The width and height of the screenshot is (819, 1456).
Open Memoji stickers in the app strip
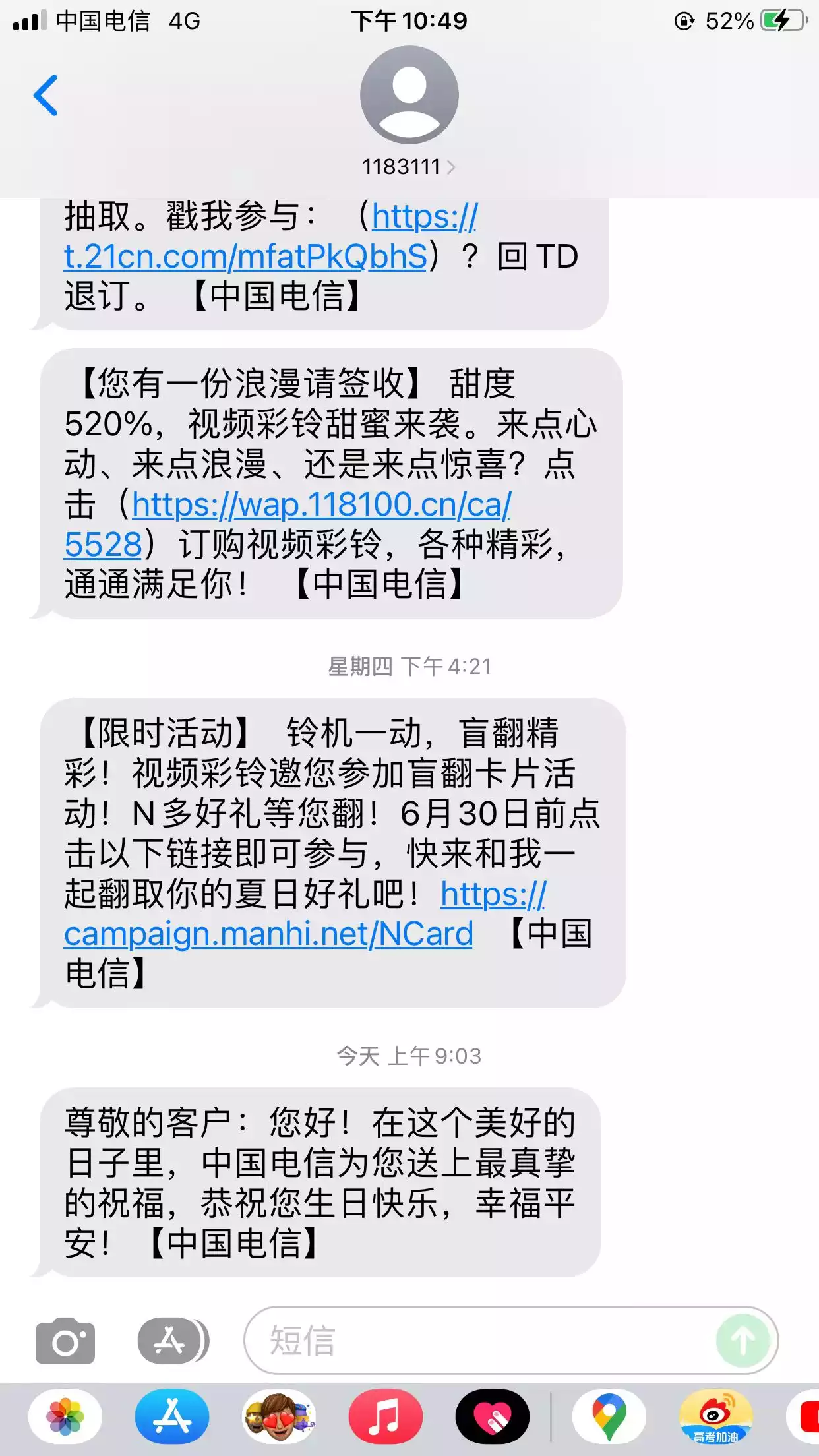(279, 1416)
